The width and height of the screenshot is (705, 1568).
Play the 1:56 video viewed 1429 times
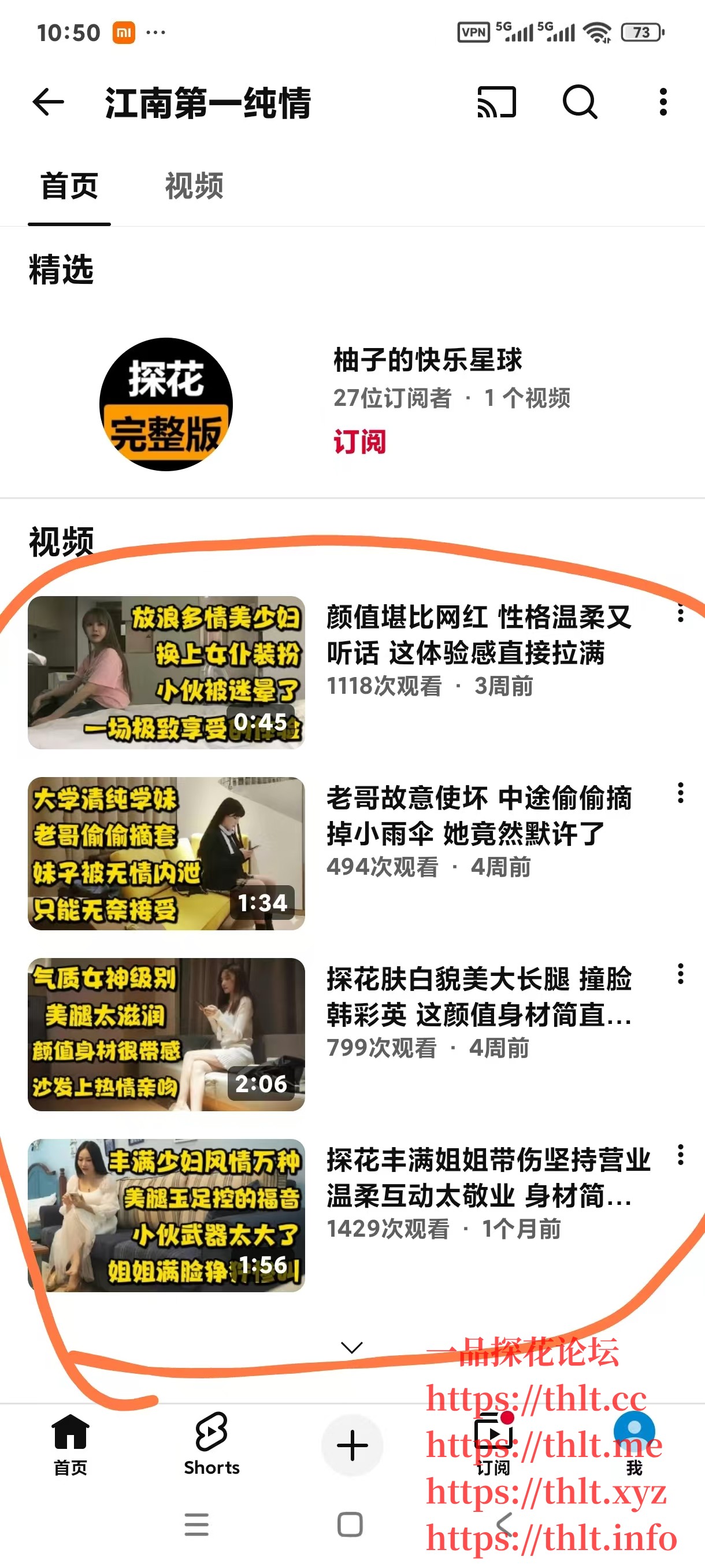pos(166,1215)
